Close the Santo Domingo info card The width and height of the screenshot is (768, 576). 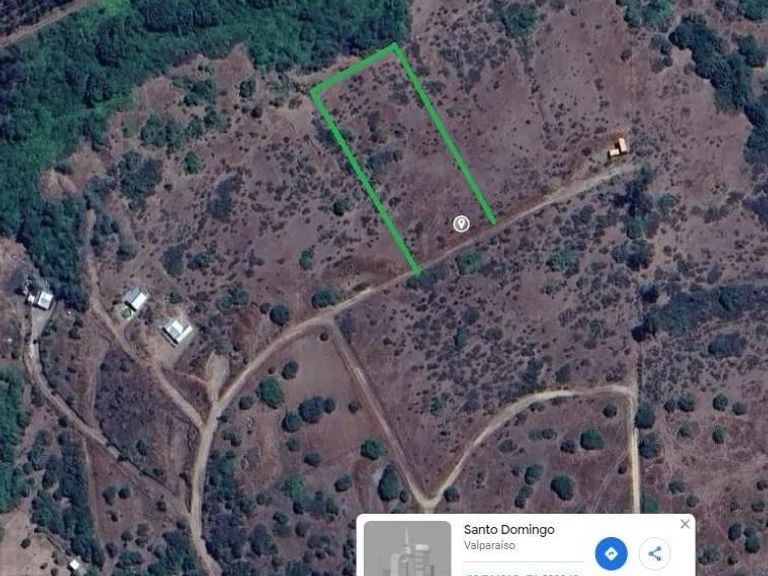685,524
